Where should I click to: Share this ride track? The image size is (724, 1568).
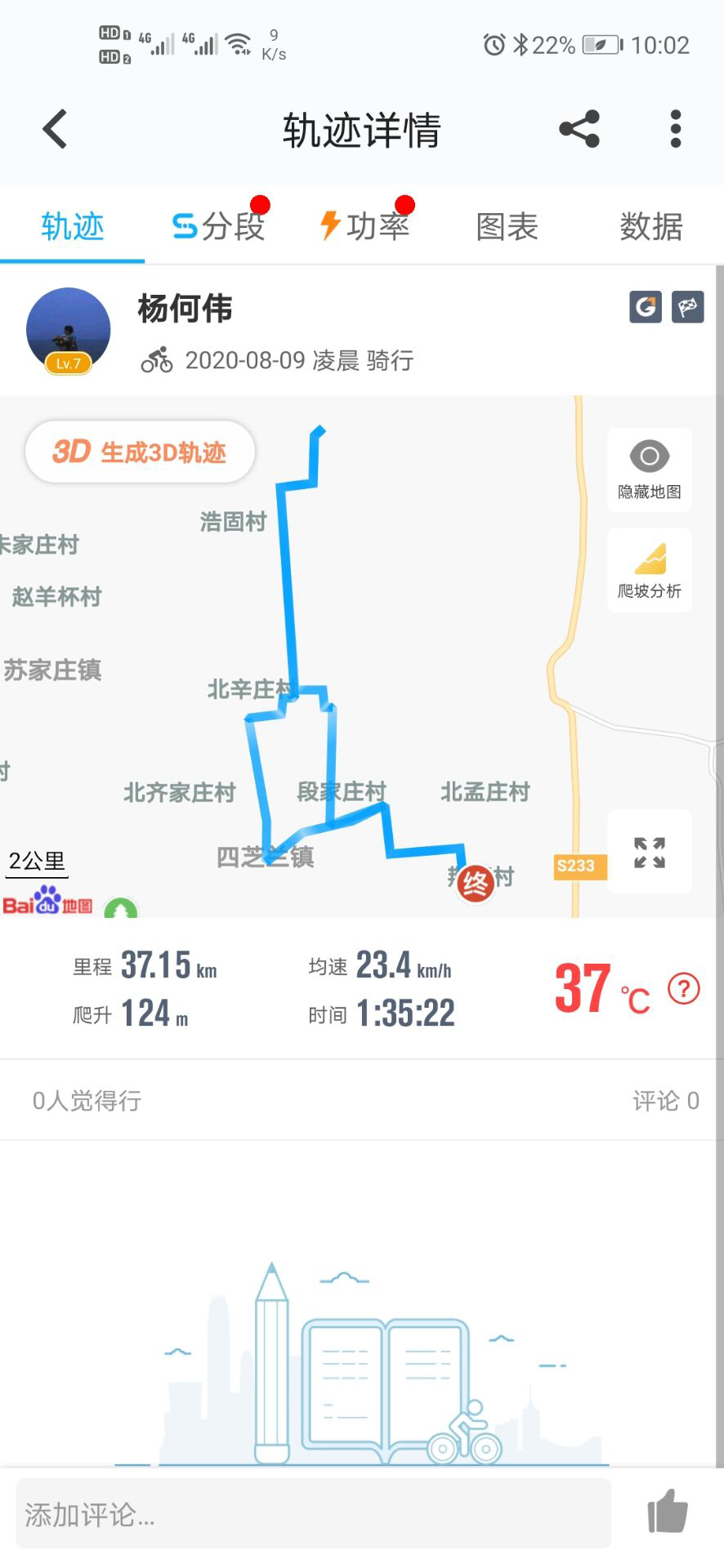[579, 129]
